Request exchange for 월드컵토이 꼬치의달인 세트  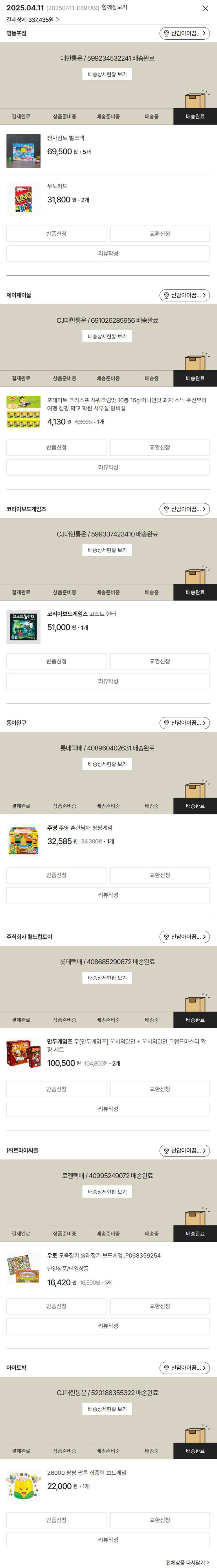[x=160, y=1089]
